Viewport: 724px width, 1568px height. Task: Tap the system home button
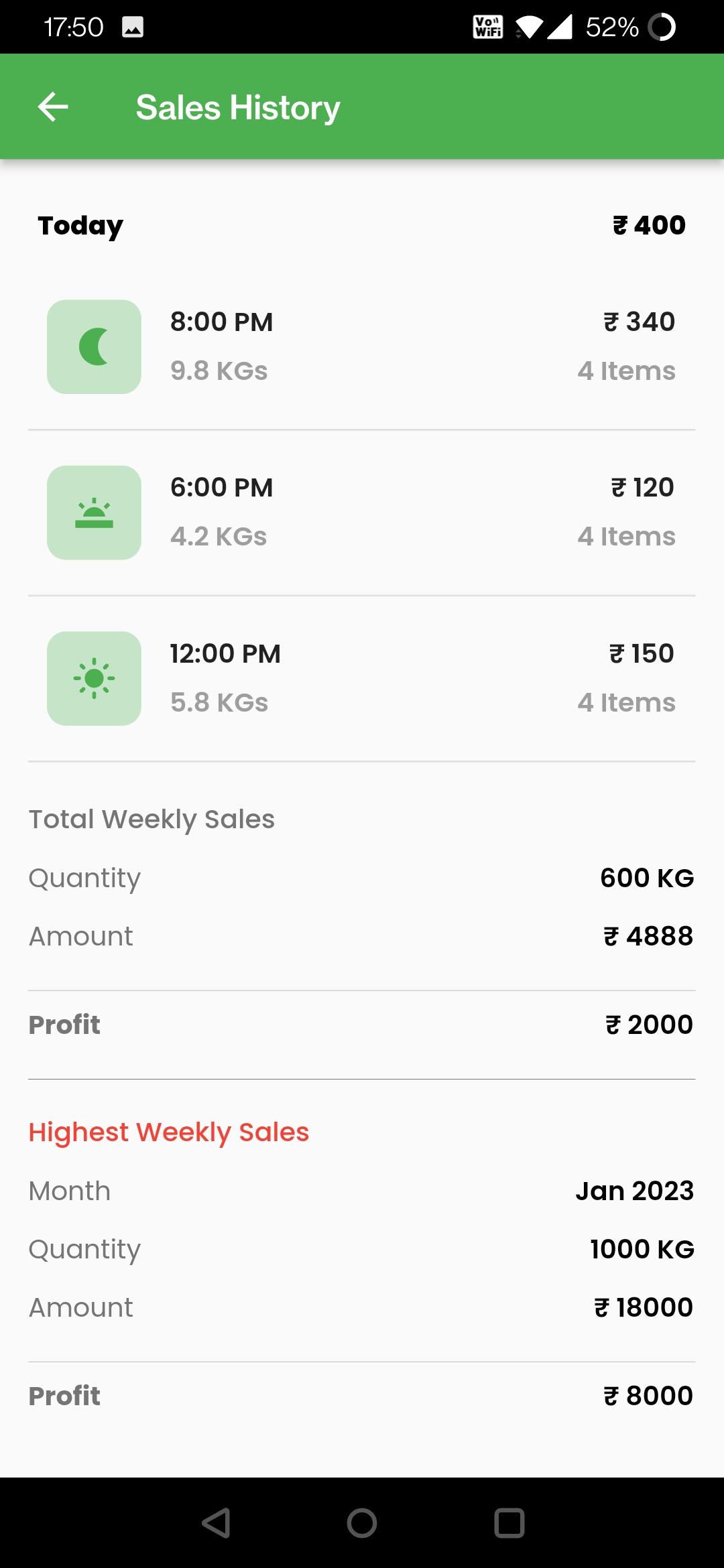362,1522
